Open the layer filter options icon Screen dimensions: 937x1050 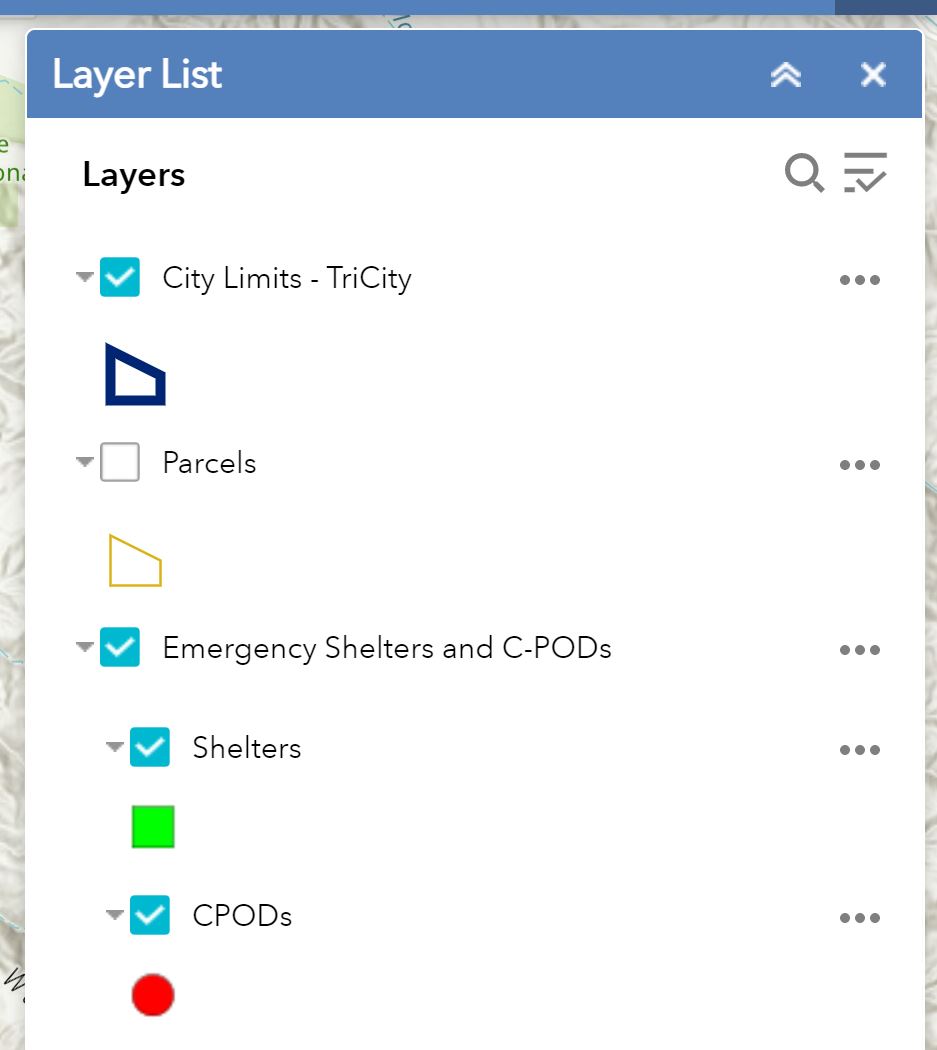(x=865, y=173)
